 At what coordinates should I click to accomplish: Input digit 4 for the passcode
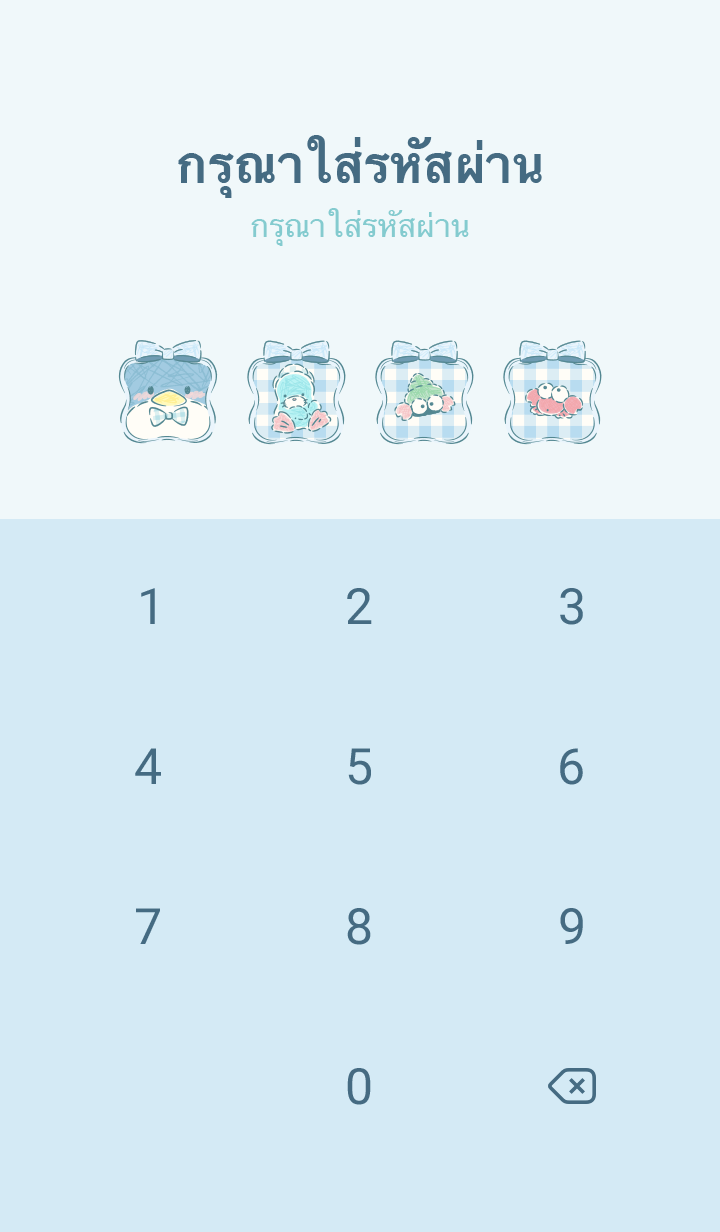click(148, 767)
